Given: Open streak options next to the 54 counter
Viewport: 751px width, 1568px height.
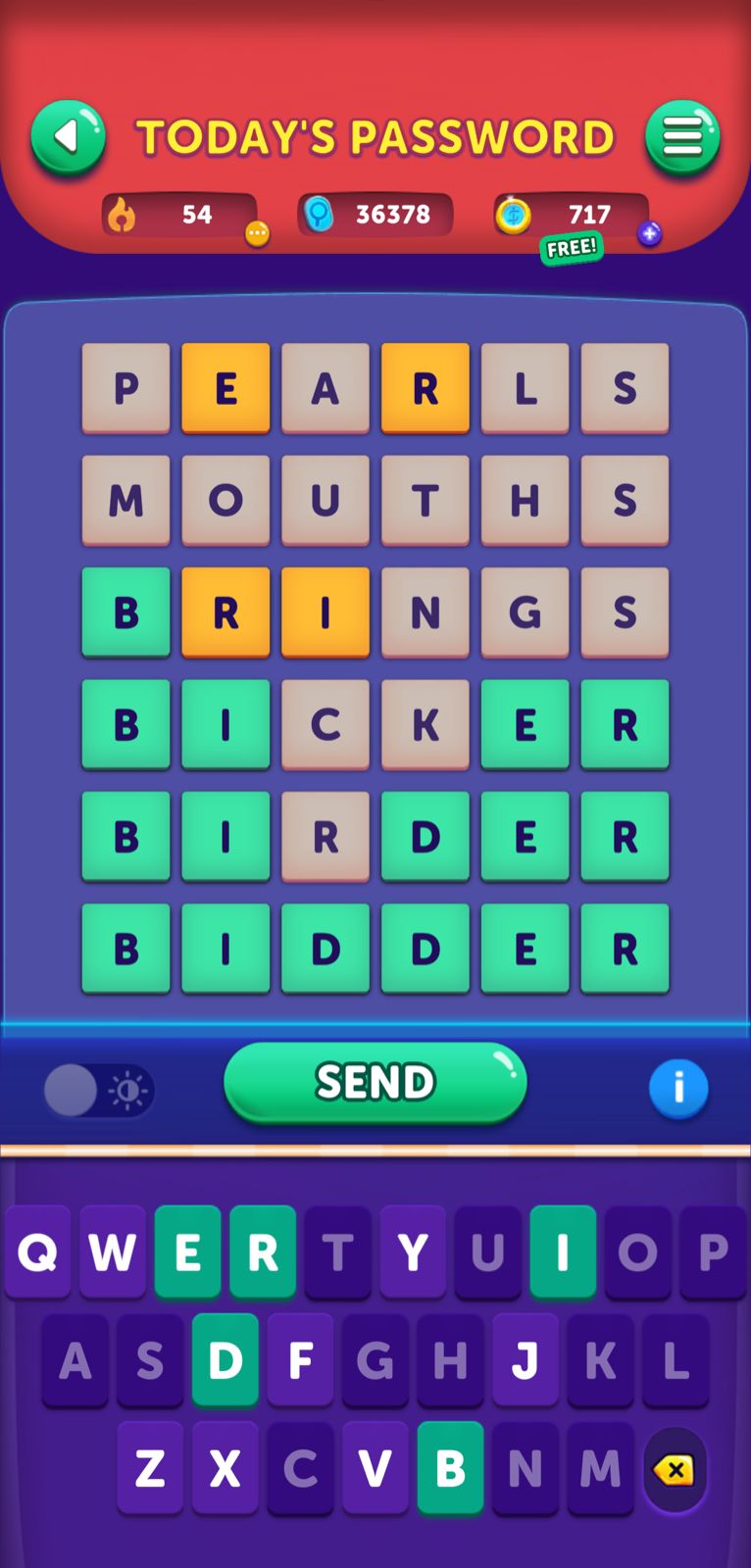Looking at the screenshot, I should (x=257, y=233).
